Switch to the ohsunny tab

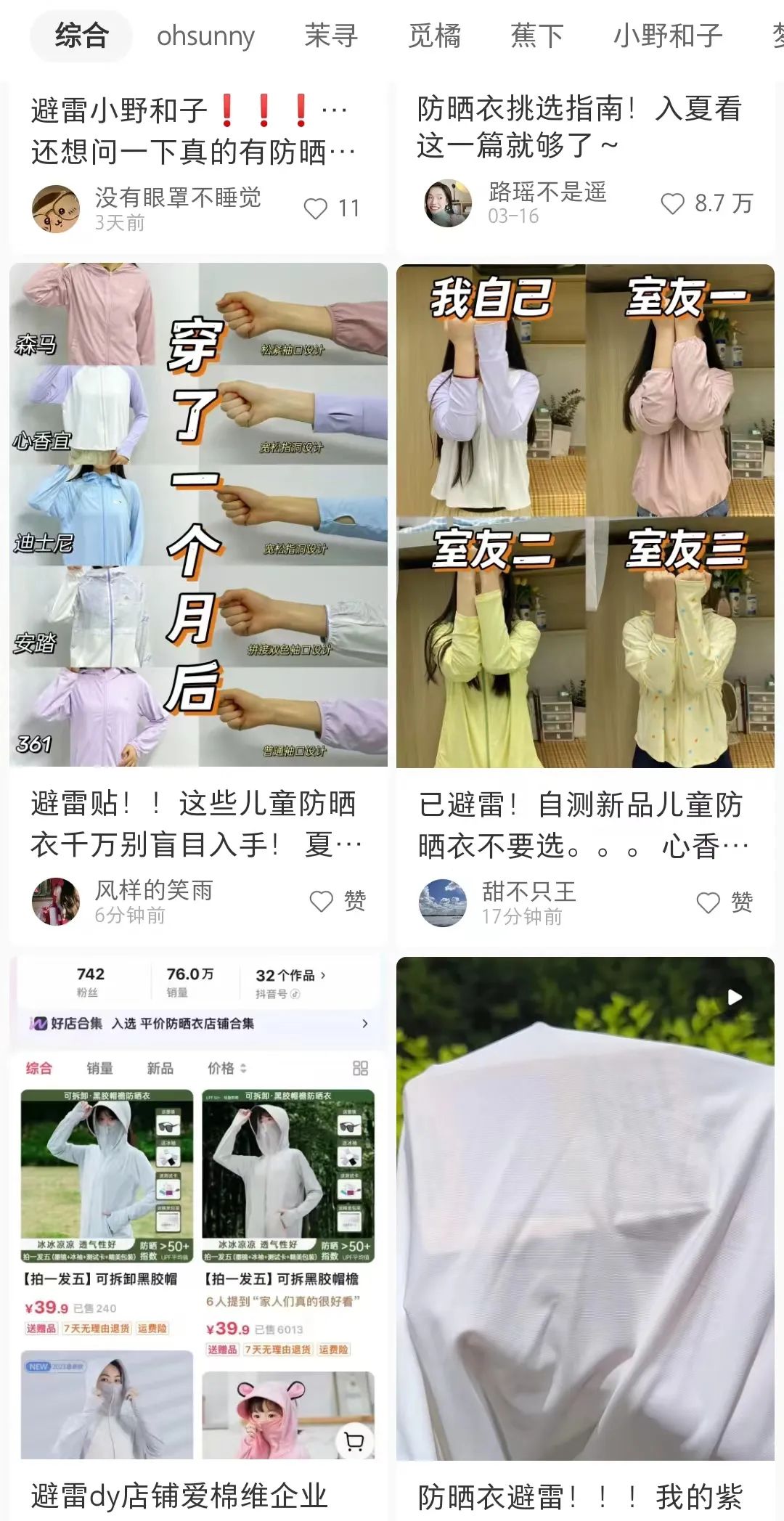[x=205, y=36]
